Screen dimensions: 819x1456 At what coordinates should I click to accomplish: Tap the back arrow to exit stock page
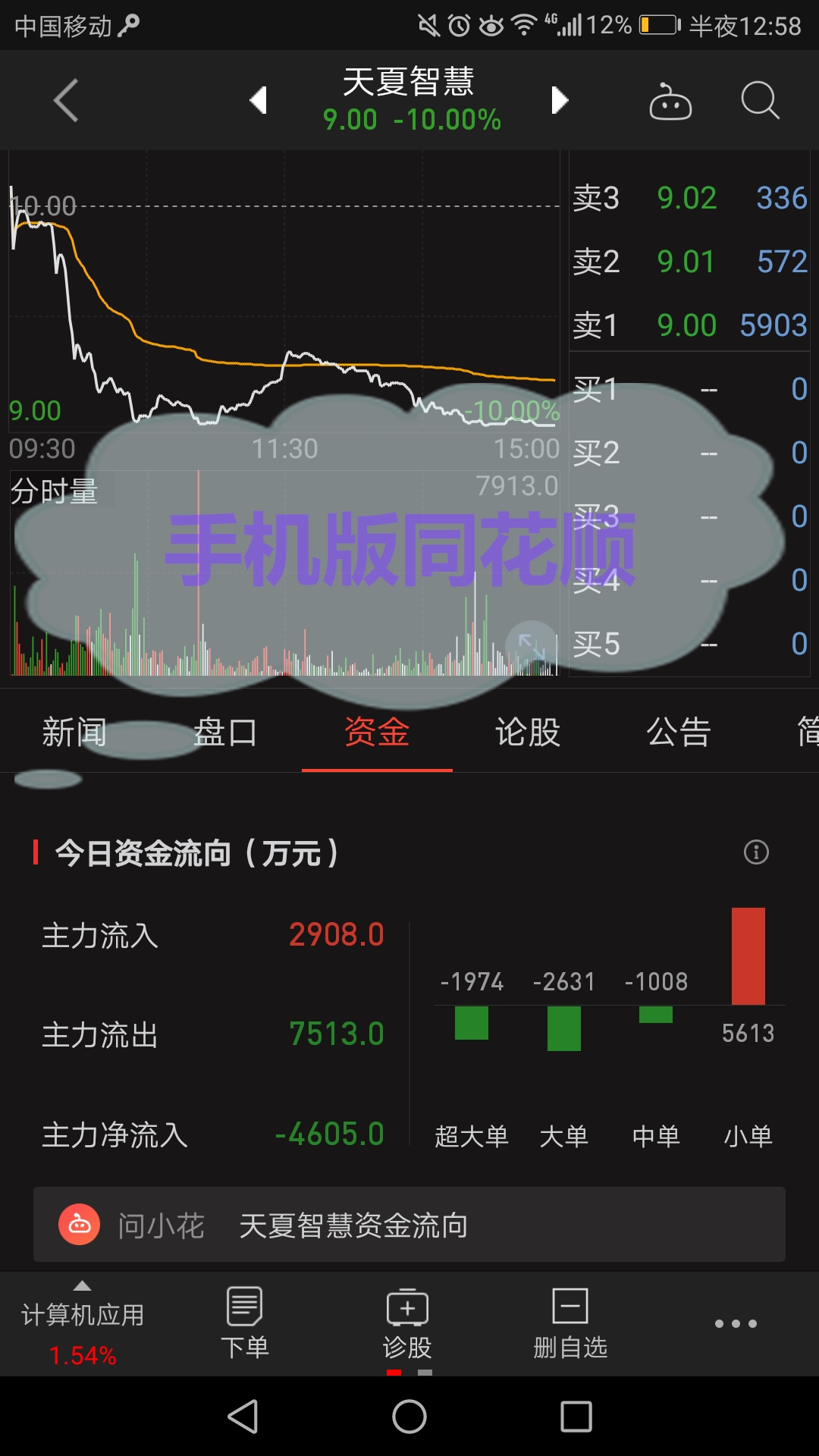pos(65,99)
